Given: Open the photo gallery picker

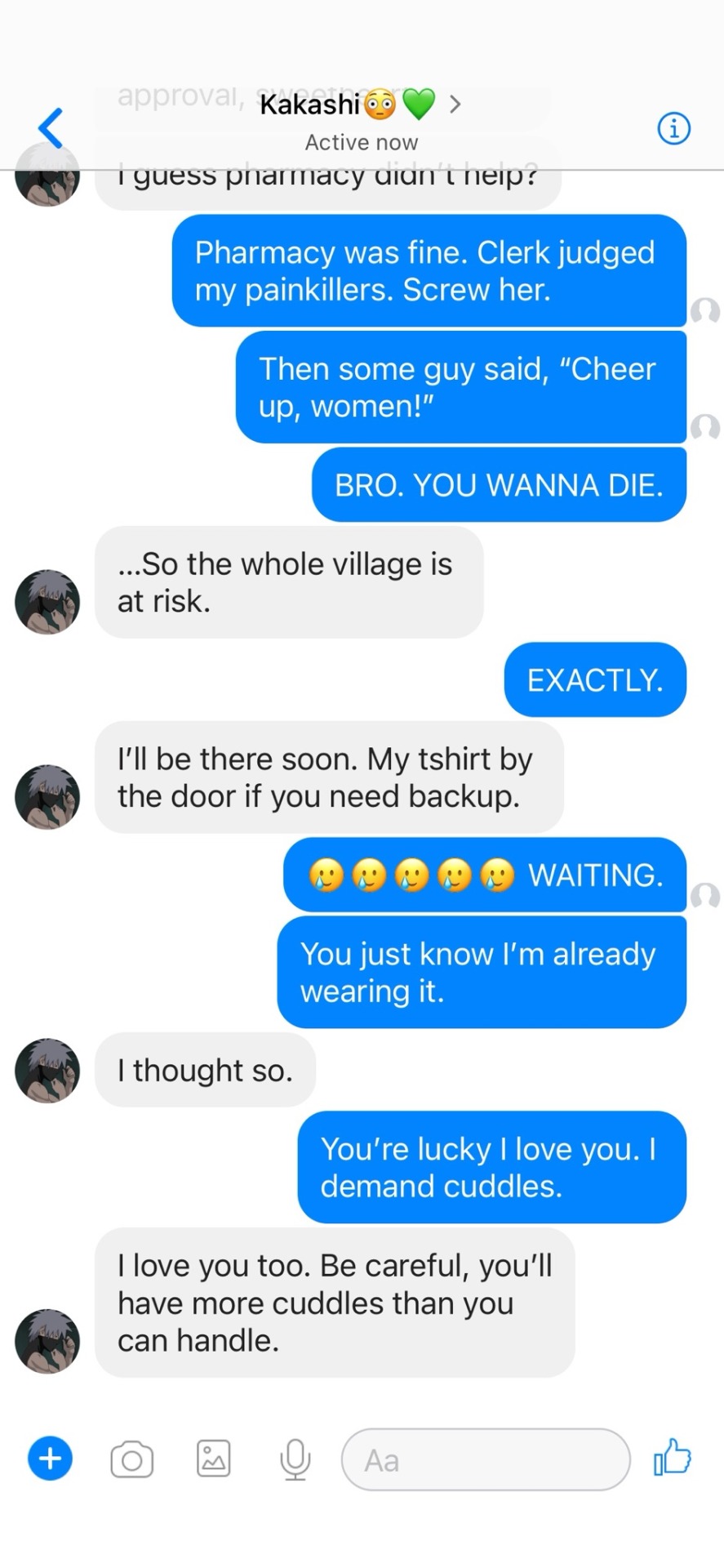Looking at the screenshot, I should (x=214, y=1459).
